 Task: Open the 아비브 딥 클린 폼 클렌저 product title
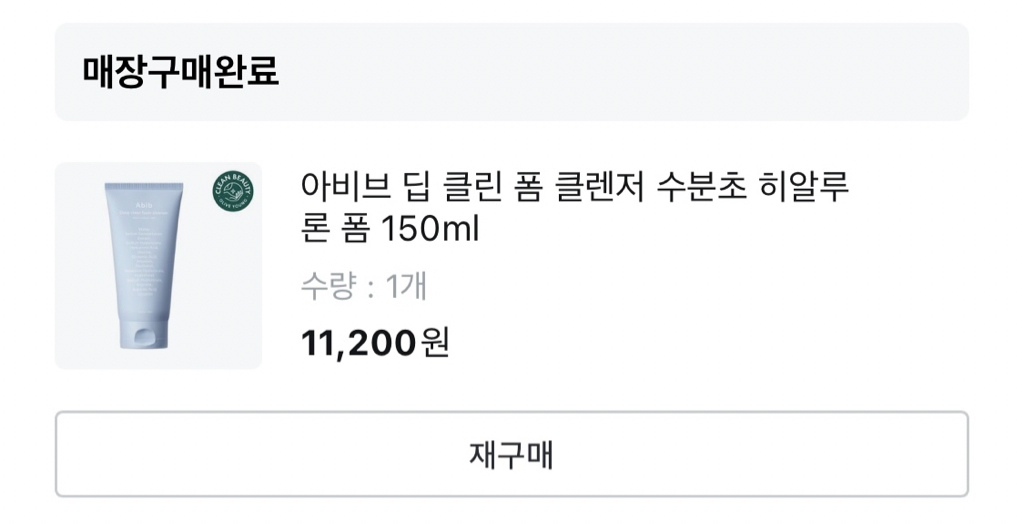574,208
